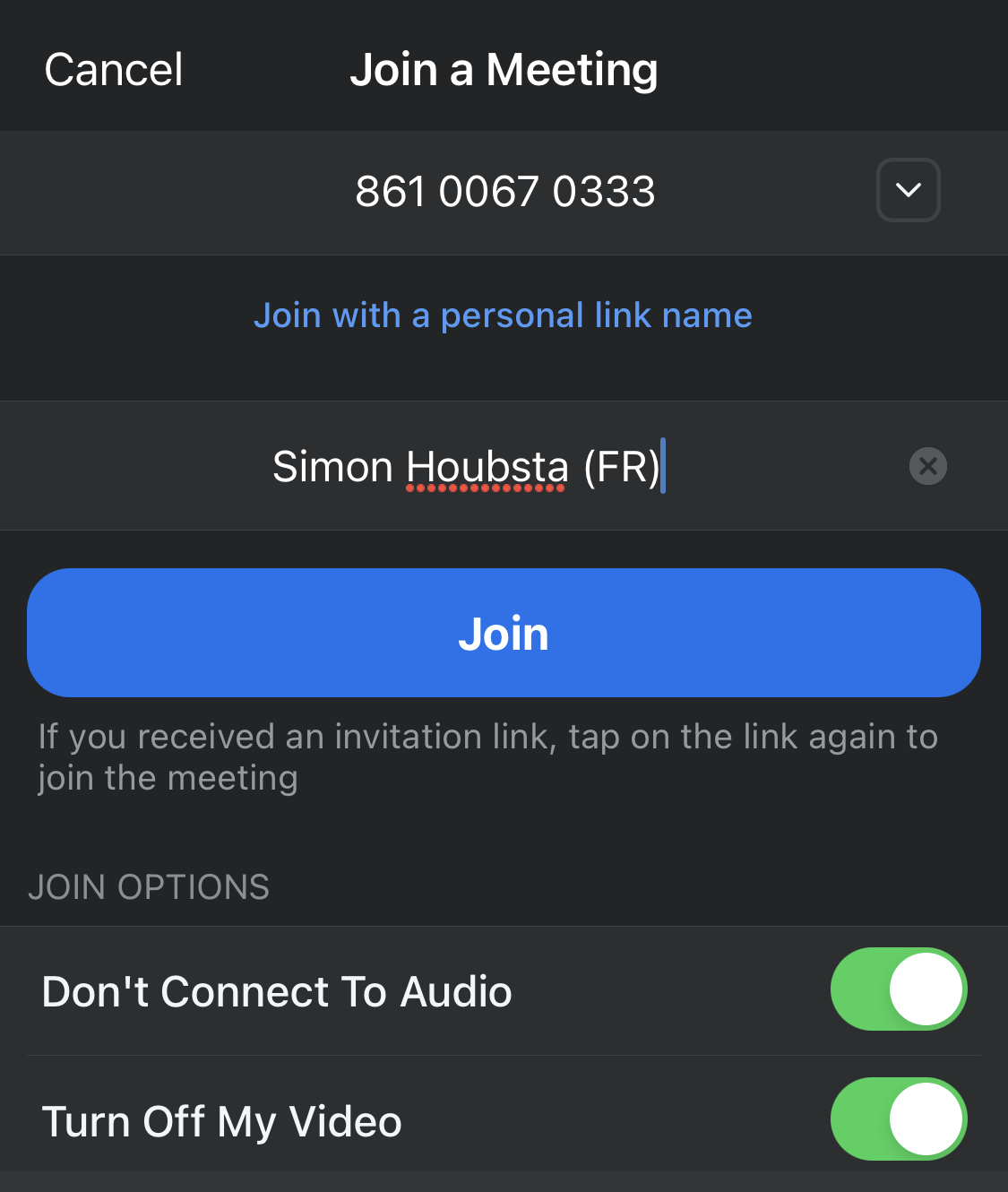
Task: Hit the blue Join button
Action: click(504, 633)
